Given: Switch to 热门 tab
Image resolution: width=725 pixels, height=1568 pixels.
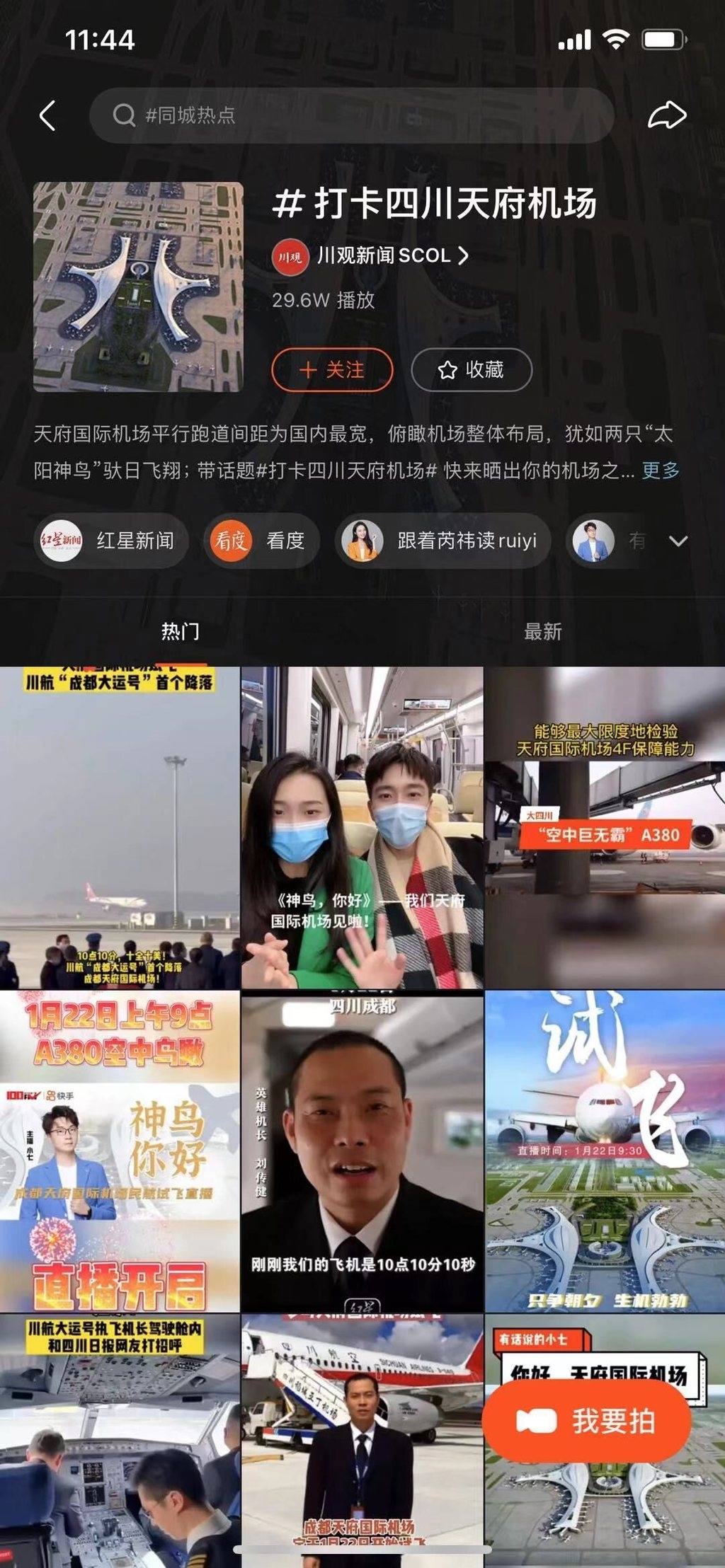Looking at the screenshot, I should pos(181,631).
